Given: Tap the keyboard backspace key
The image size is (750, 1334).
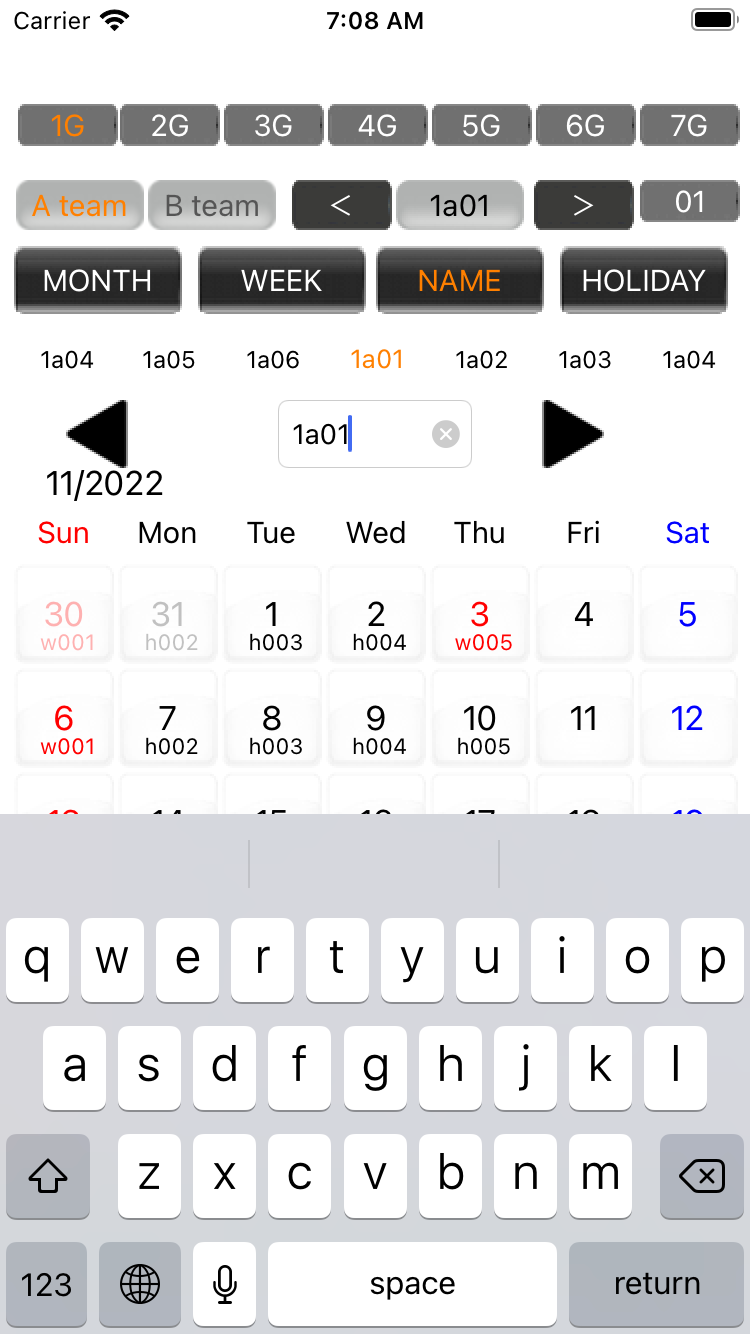Looking at the screenshot, I should [702, 1177].
